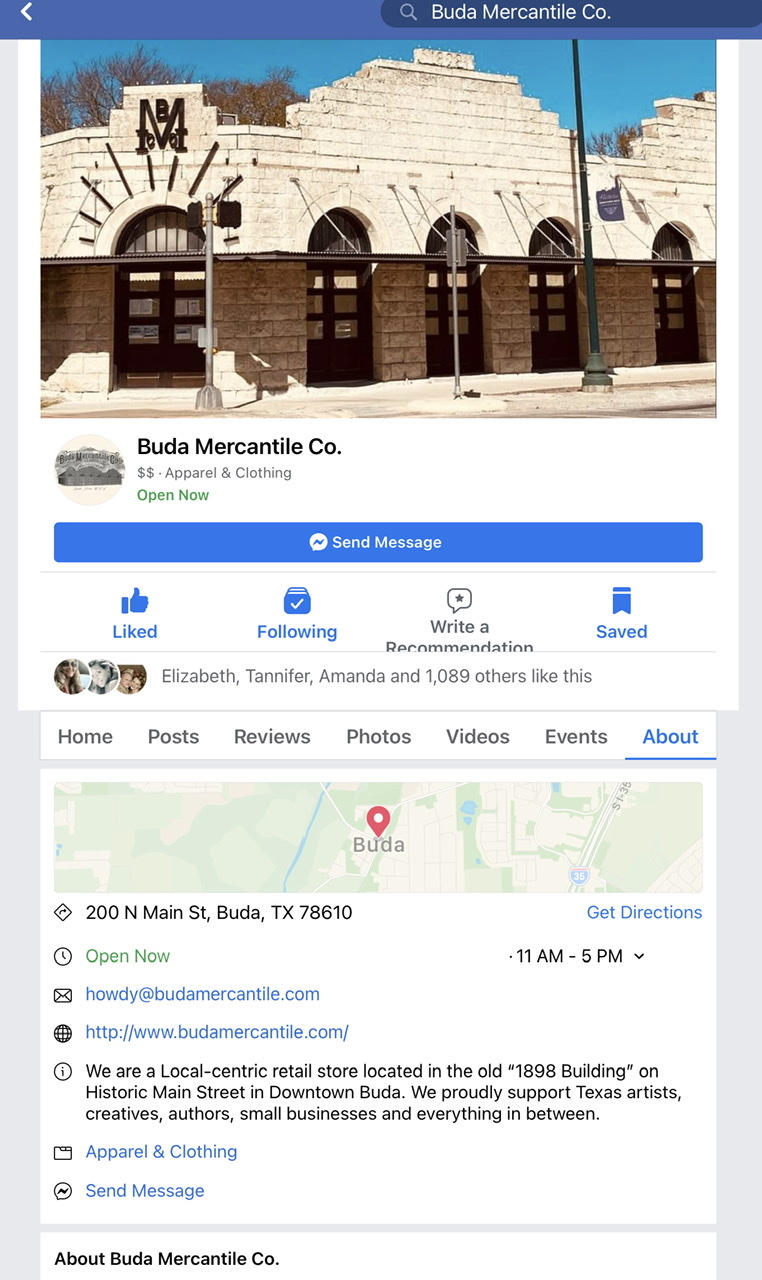
Task: Tap the search field showing Buda Mercantile Co.
Action: [x=570, y=13]
